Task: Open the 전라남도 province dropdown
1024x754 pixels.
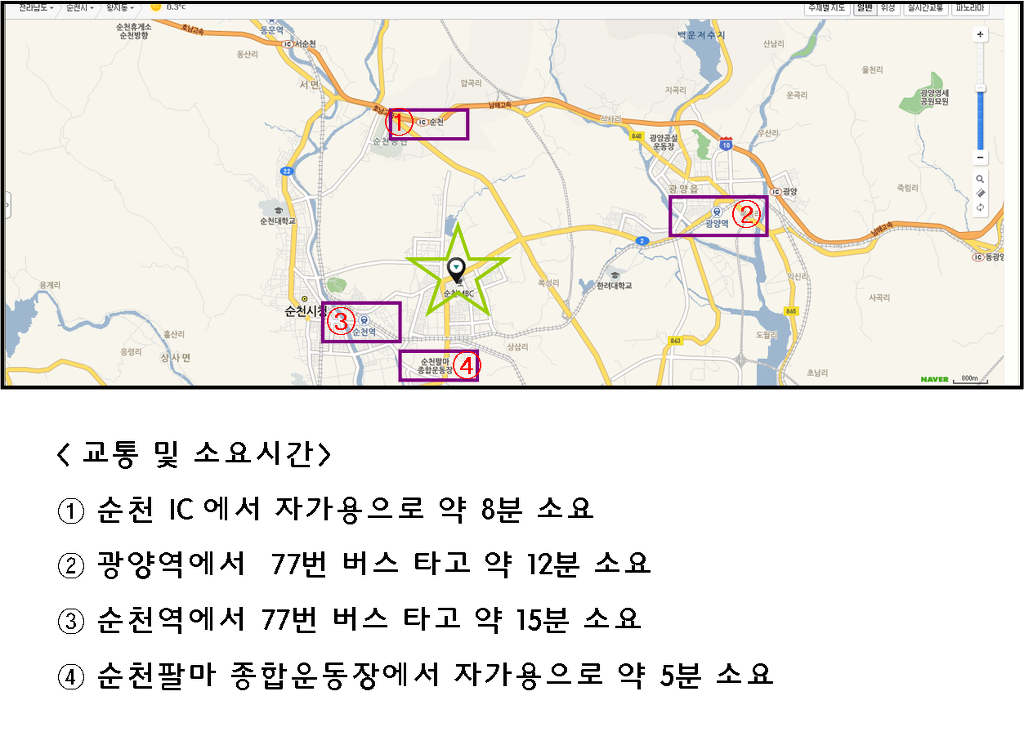Action: [36, 7]
